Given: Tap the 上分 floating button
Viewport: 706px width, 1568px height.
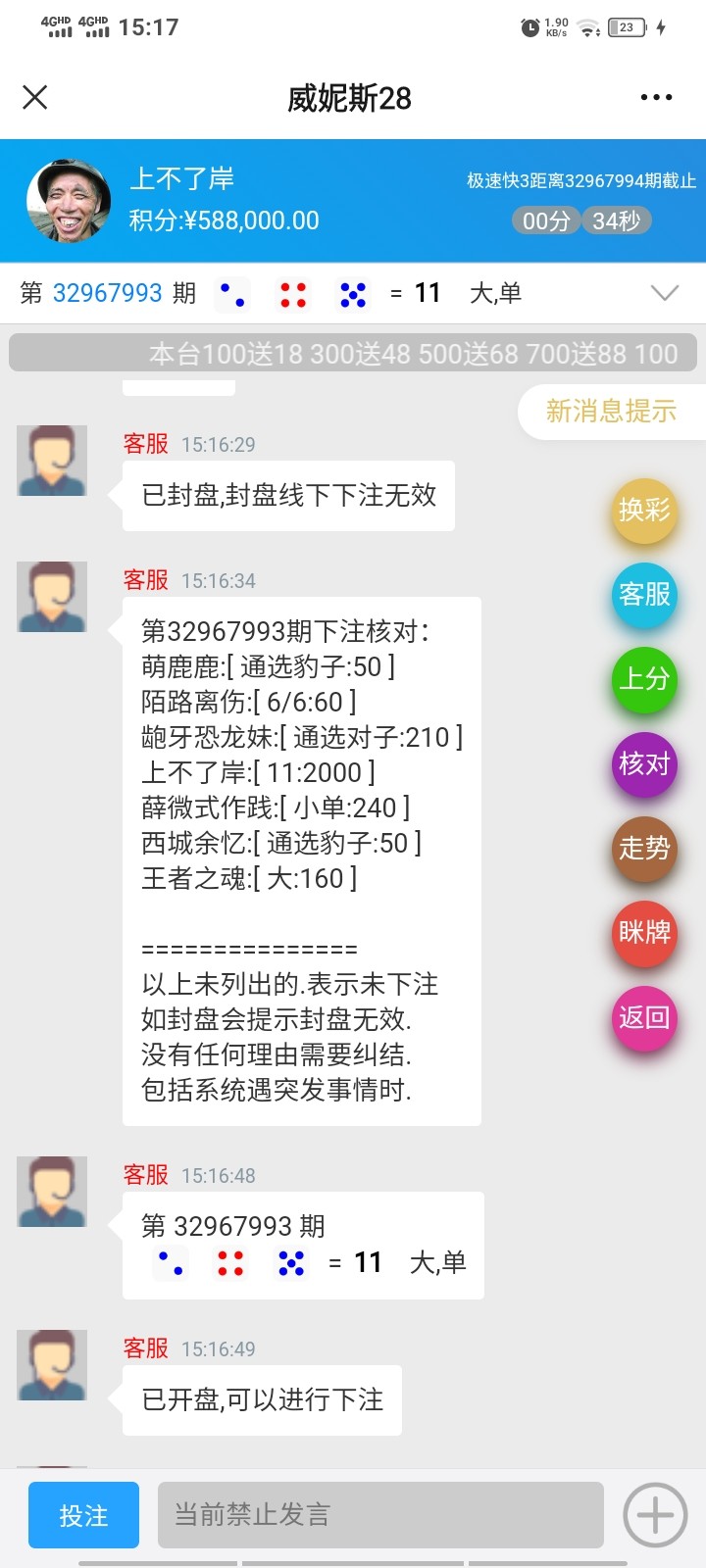Looking at the screenshot, I should tap(644, 679).
